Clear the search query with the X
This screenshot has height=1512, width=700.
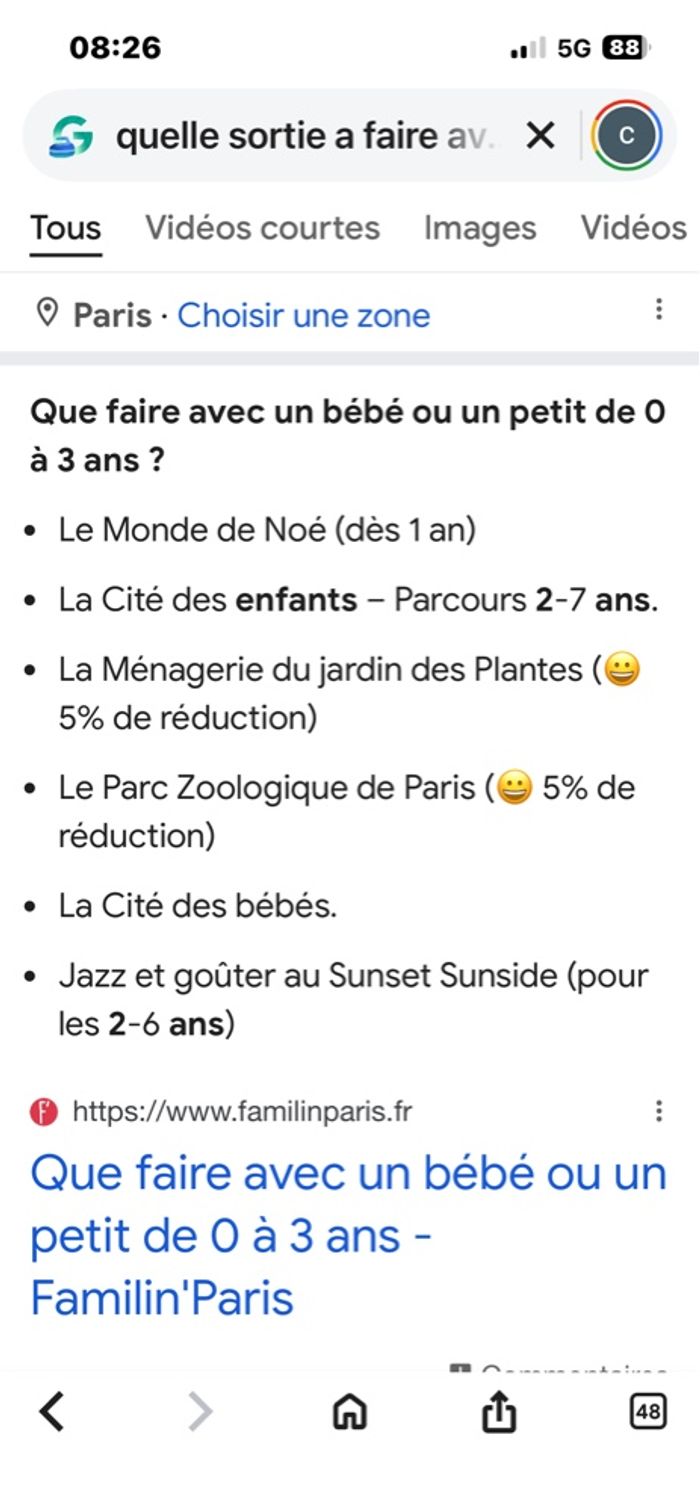coord(540,135)
